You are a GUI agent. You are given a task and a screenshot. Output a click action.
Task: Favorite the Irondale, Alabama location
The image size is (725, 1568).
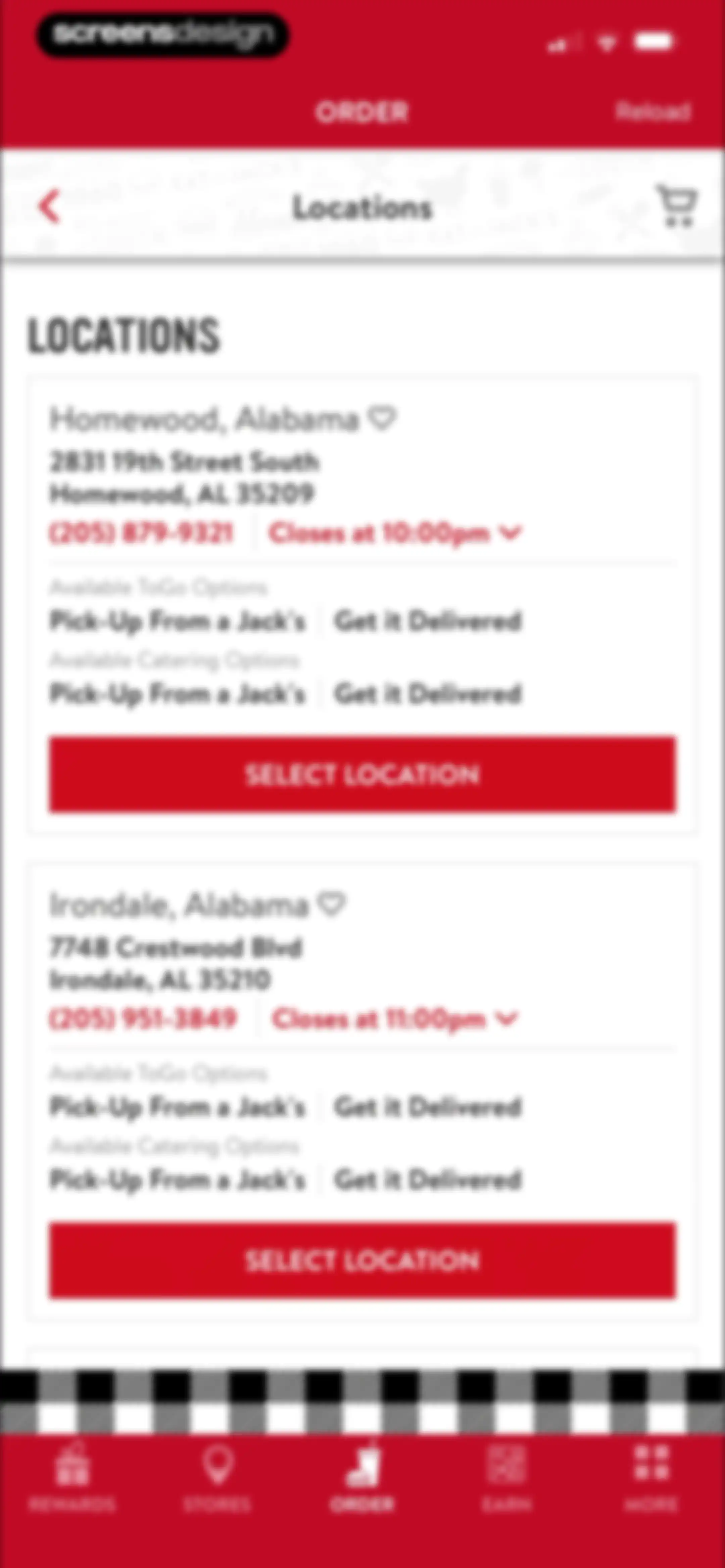pyautogui.click(x=332, y=904)
